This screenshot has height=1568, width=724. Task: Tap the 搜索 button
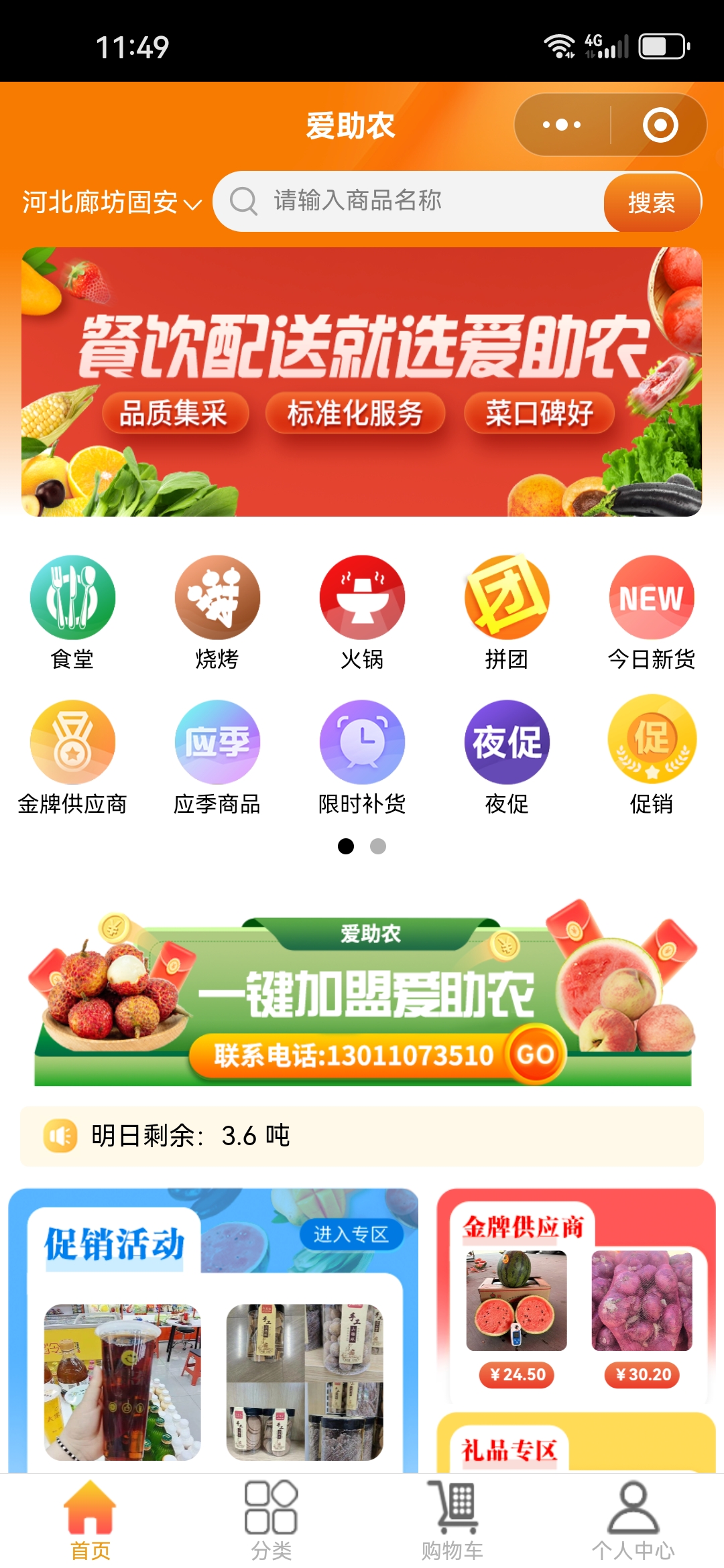(x=652, y=202)
